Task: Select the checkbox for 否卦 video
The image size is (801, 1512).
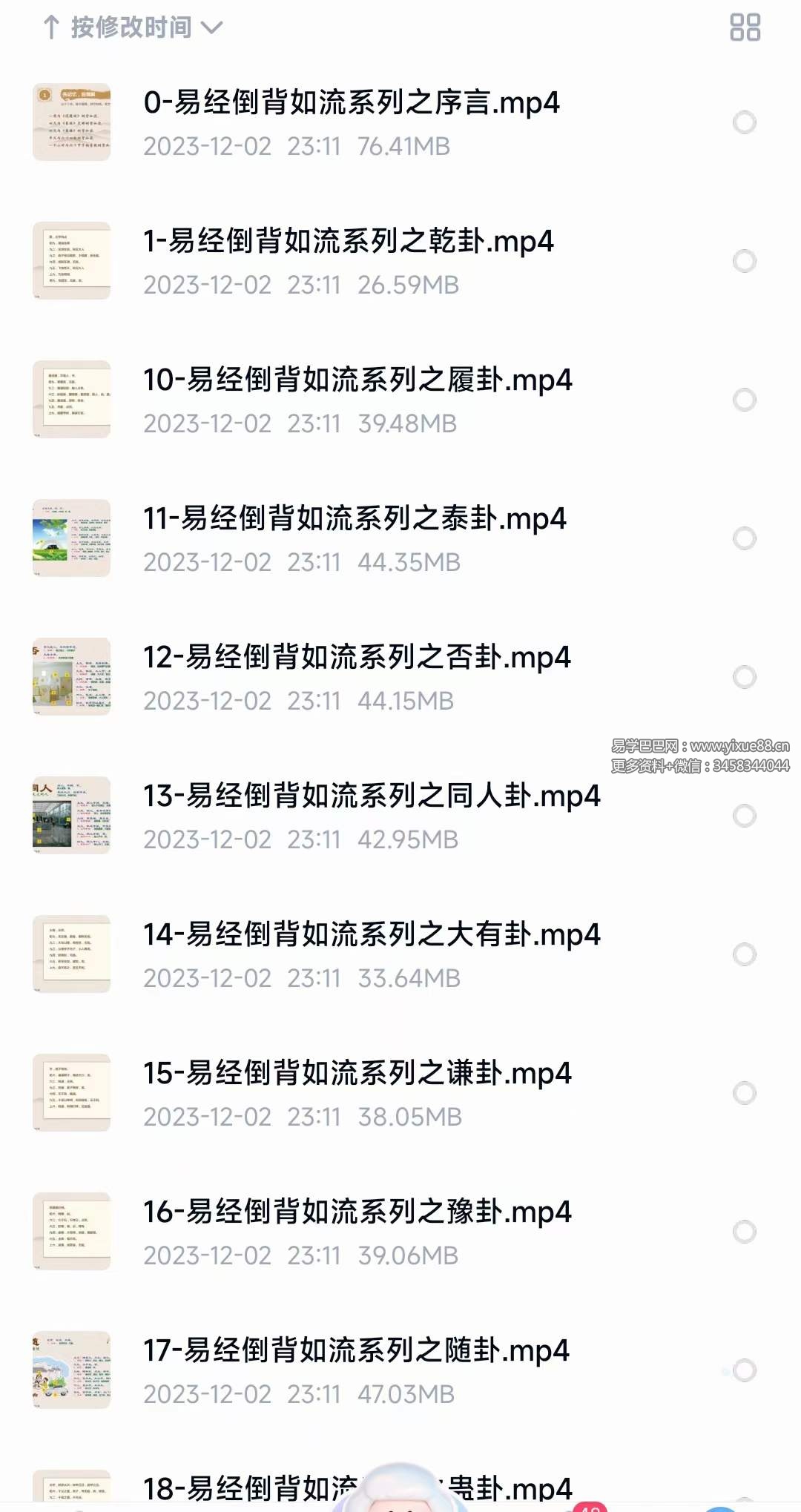Action: click(744, 676)
